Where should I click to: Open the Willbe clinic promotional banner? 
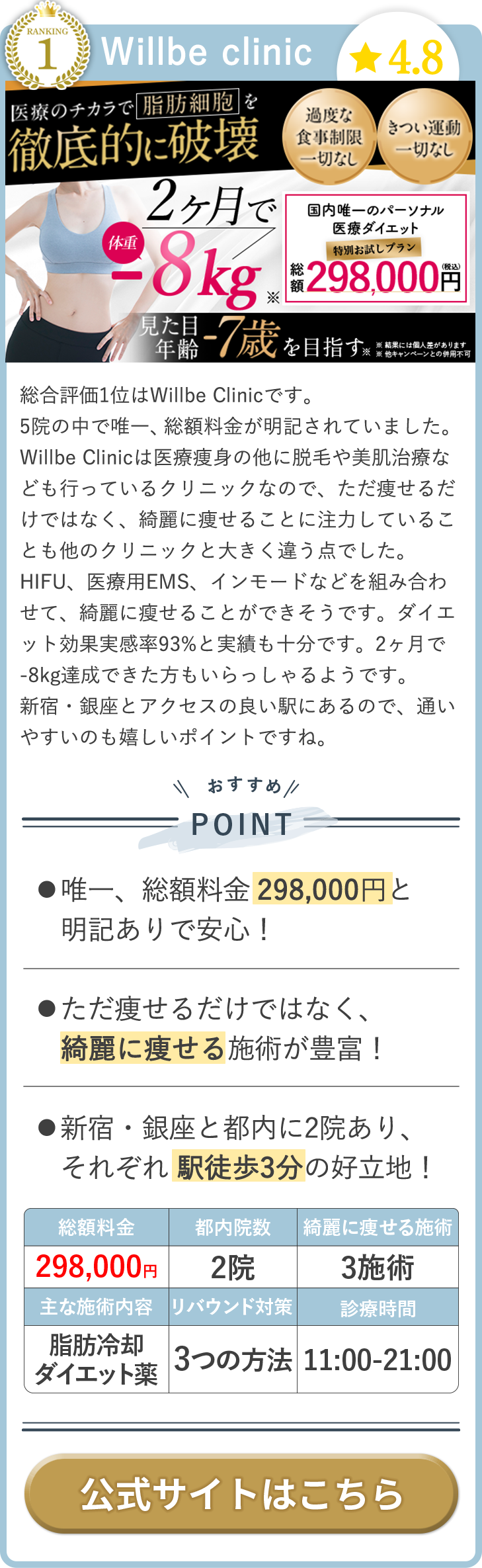tap(240, 222)
